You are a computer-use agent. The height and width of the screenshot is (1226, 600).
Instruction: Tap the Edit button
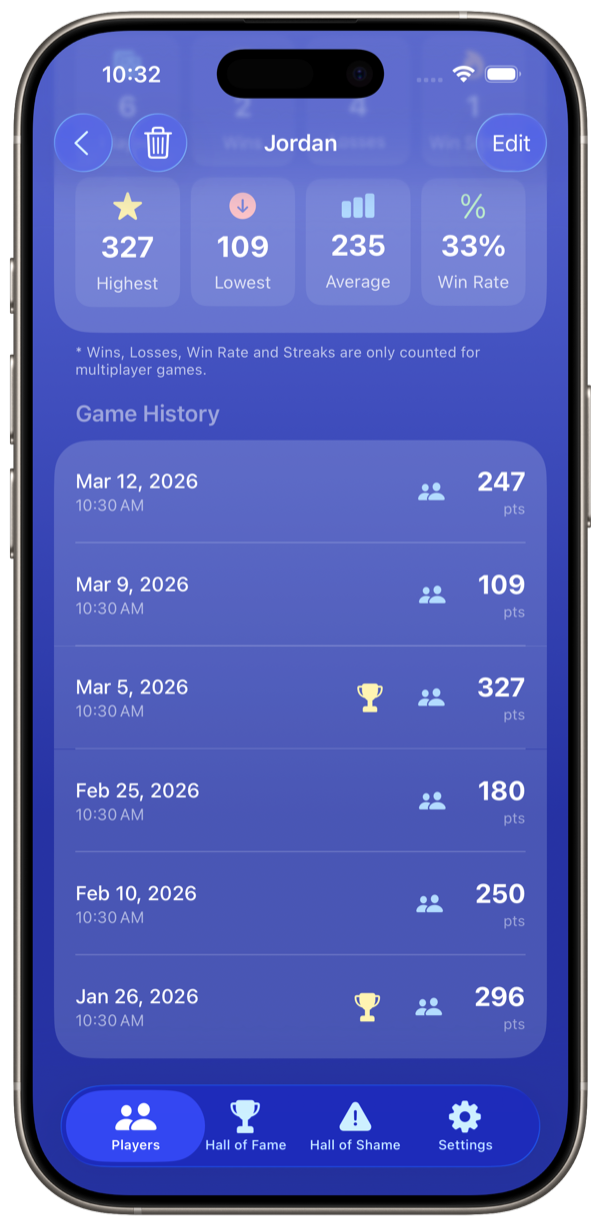tap(511, 143)
